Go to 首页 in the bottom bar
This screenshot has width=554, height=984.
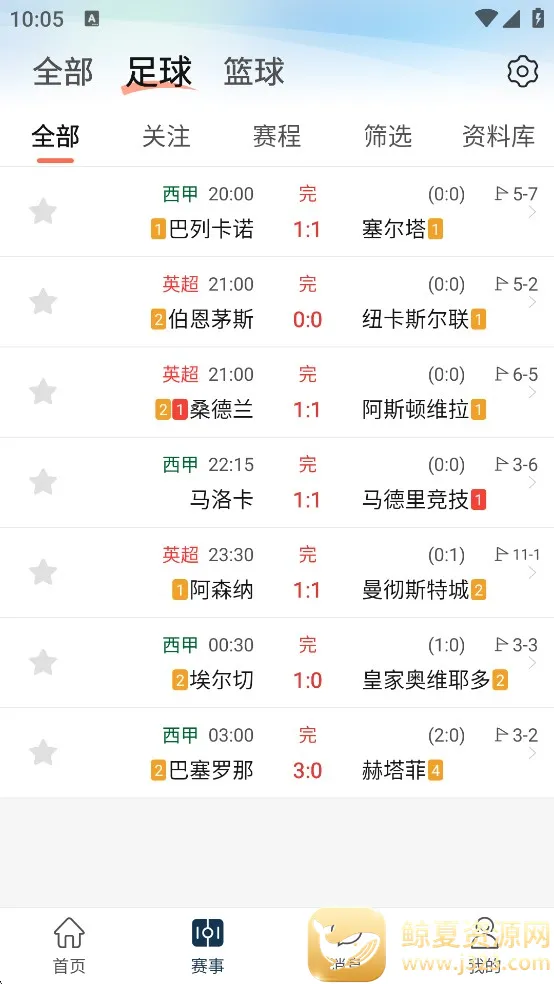point(69,946)
